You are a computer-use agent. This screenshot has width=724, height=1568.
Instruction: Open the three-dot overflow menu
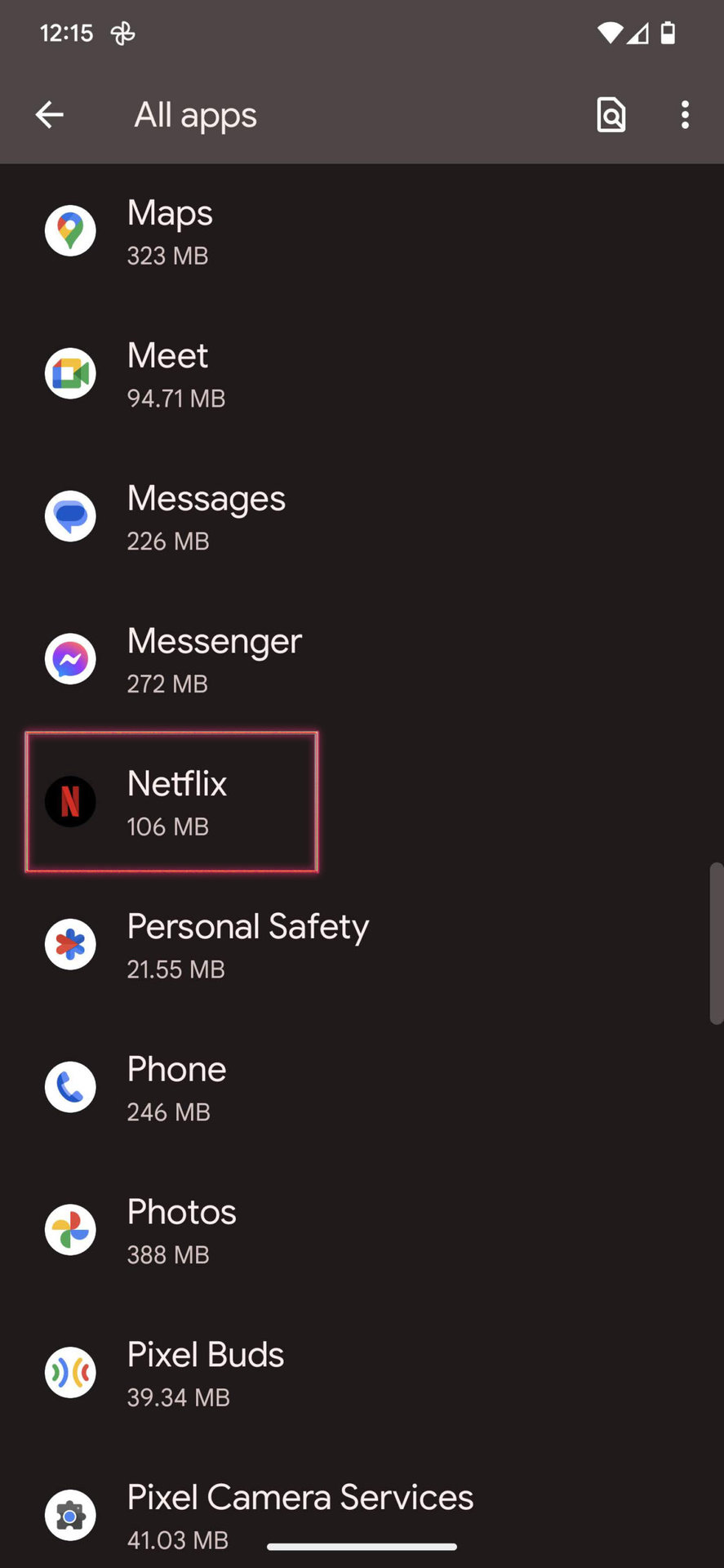point(685,115)
